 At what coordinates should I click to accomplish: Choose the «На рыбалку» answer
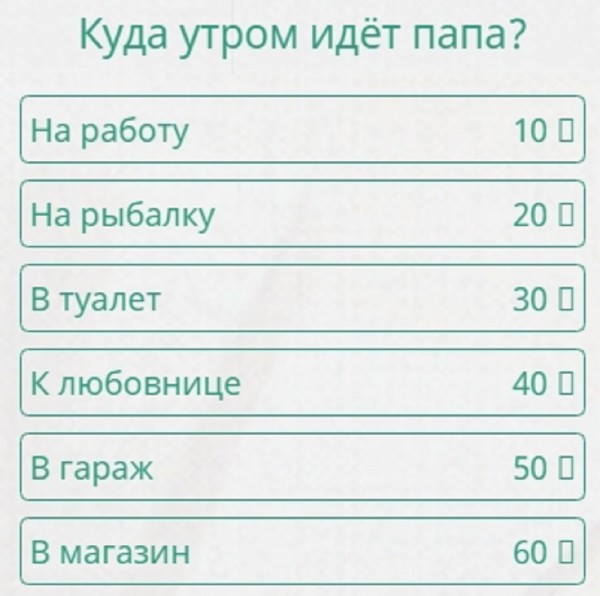300,214
